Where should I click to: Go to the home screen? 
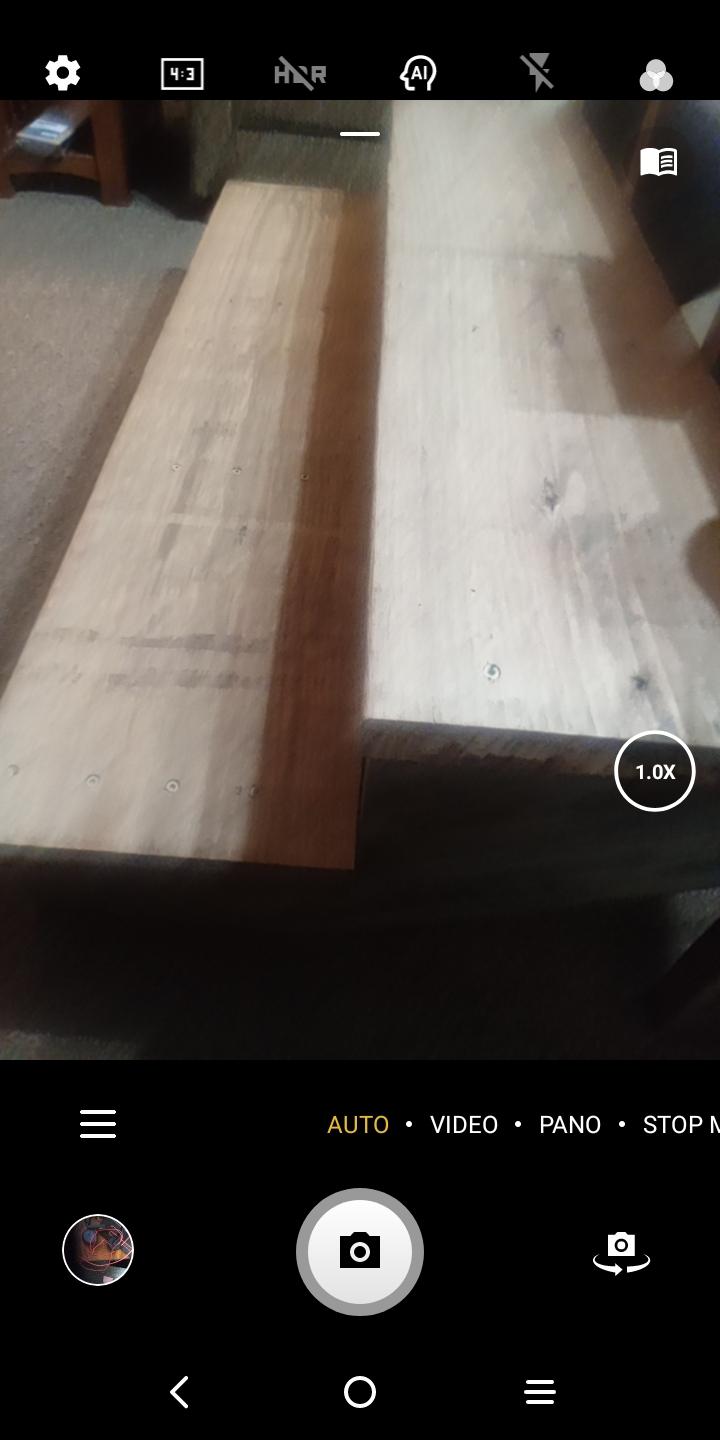pos(360,1391)
